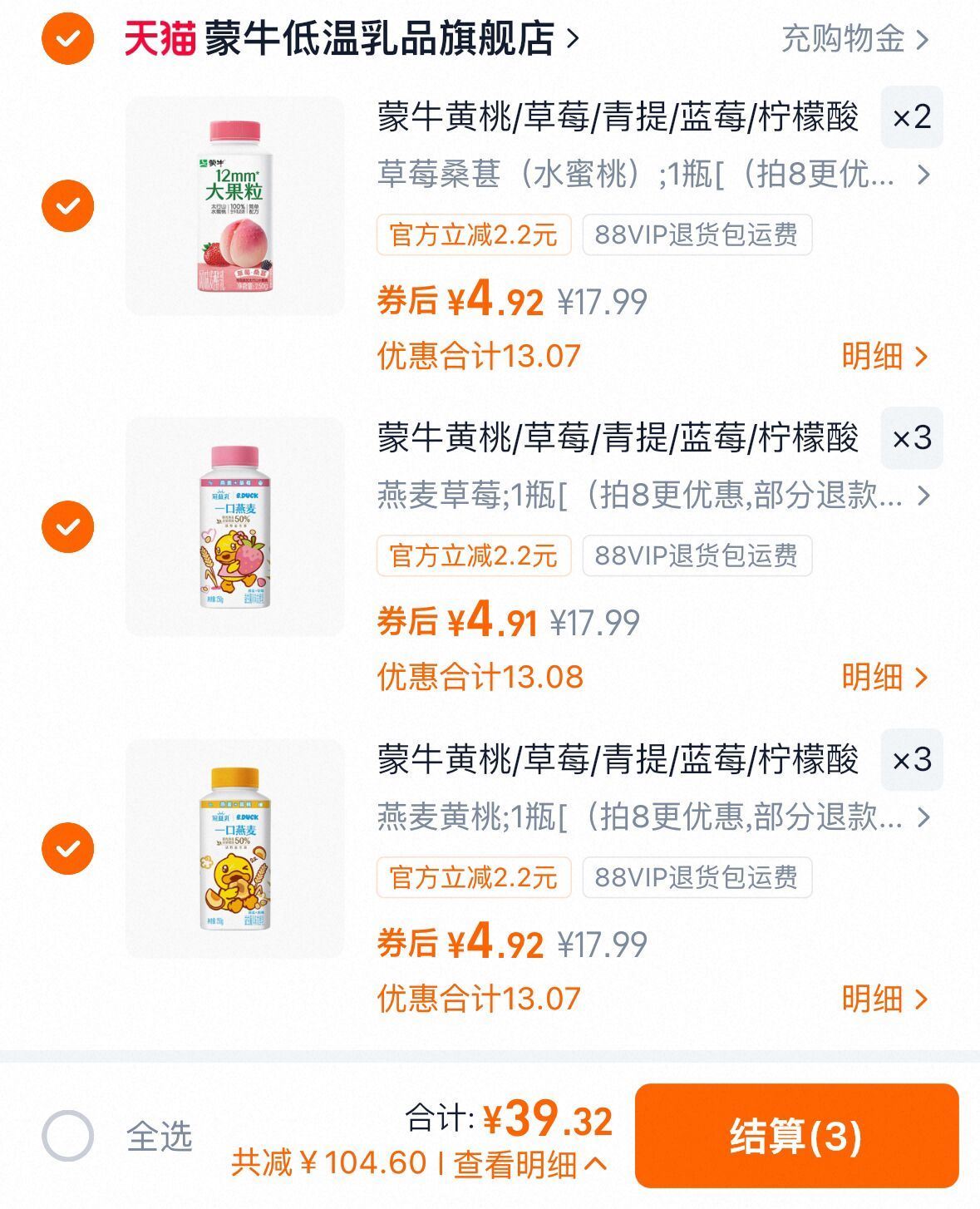Uncheck the 燕麦黄桃 yogurt item
The image size is (980, 1209).
tap(67, 848)
